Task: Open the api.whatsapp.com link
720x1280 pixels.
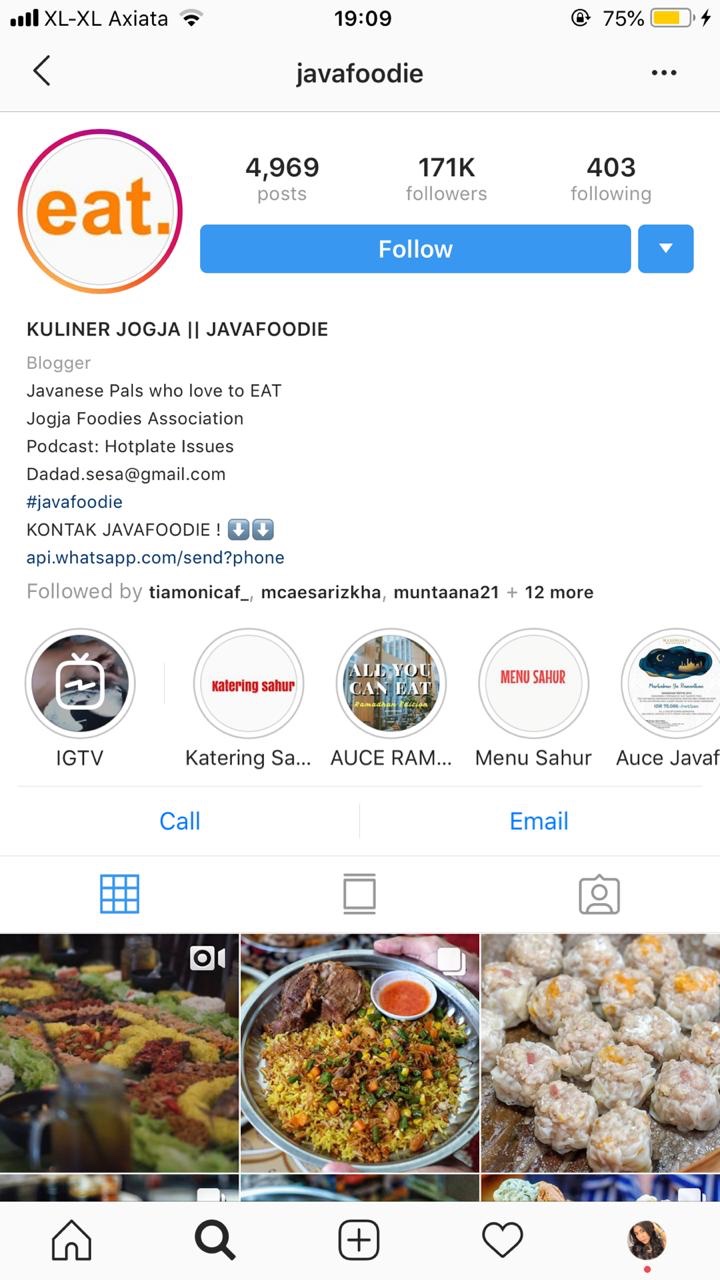Action: (x=155, y=558)
